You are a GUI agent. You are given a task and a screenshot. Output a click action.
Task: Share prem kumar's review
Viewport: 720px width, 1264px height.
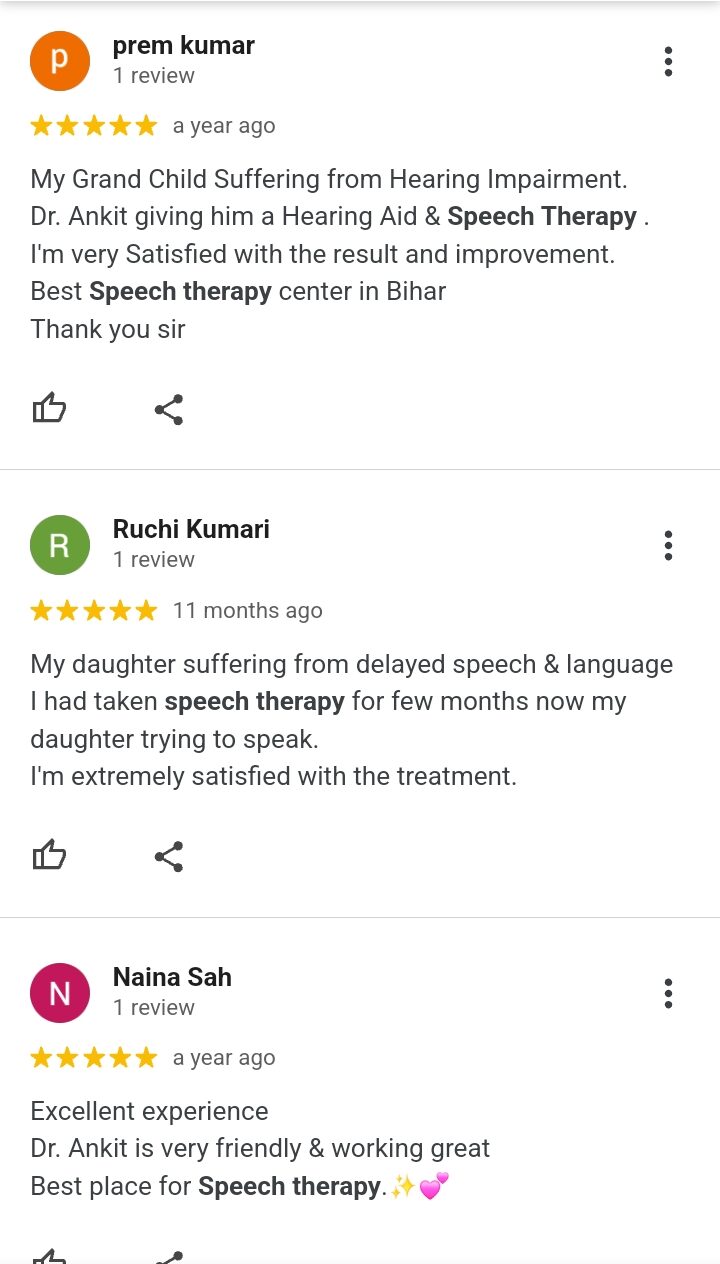(169, 409)
